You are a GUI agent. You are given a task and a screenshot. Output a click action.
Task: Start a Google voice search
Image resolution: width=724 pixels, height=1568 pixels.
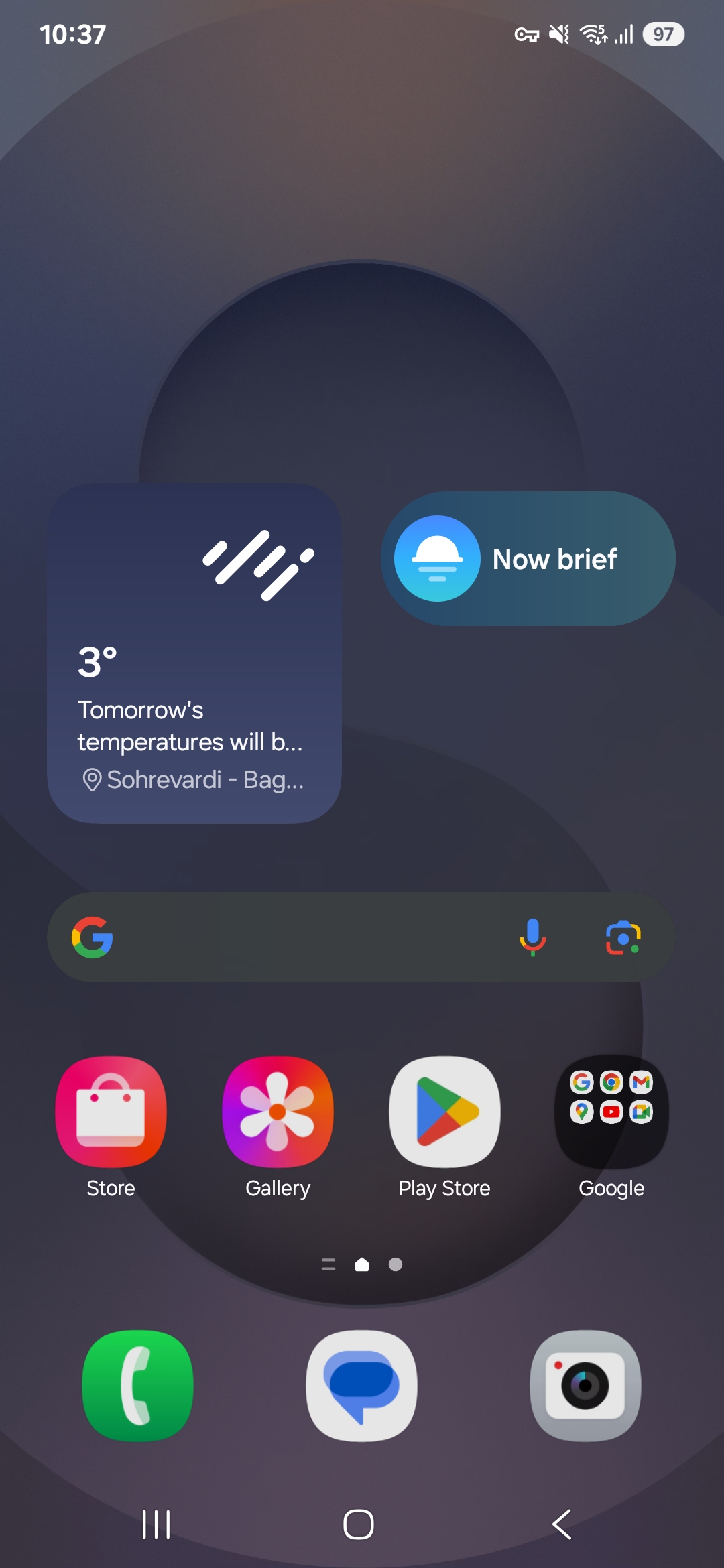click(533, 937)
